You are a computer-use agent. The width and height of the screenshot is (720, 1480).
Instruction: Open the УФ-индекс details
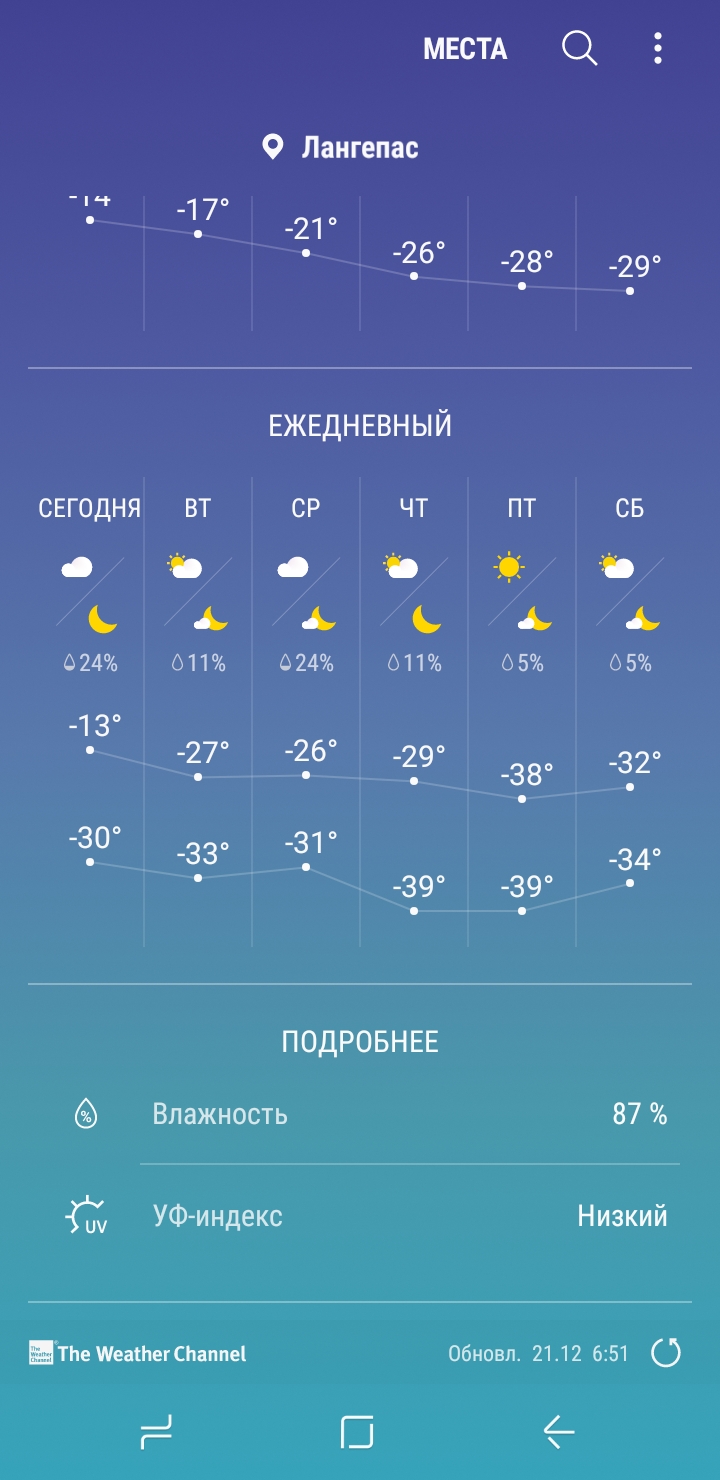click(360, 1216)
